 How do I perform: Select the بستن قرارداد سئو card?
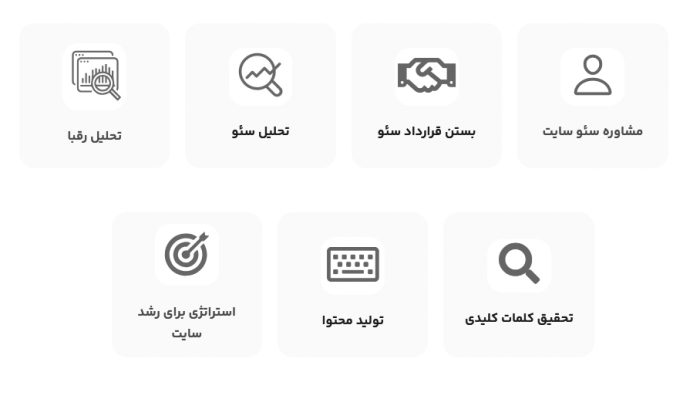[x=426, y=96]
